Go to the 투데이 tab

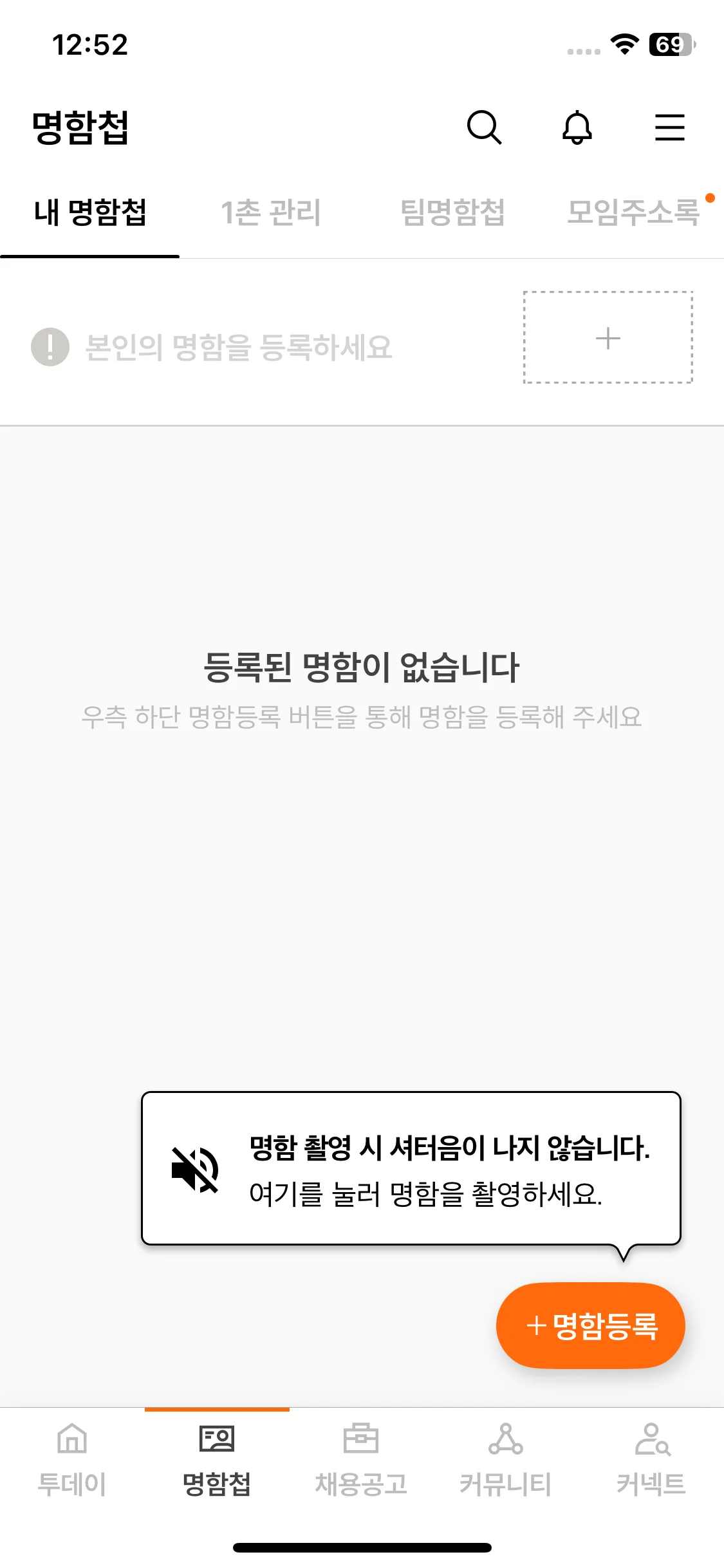72,1460
